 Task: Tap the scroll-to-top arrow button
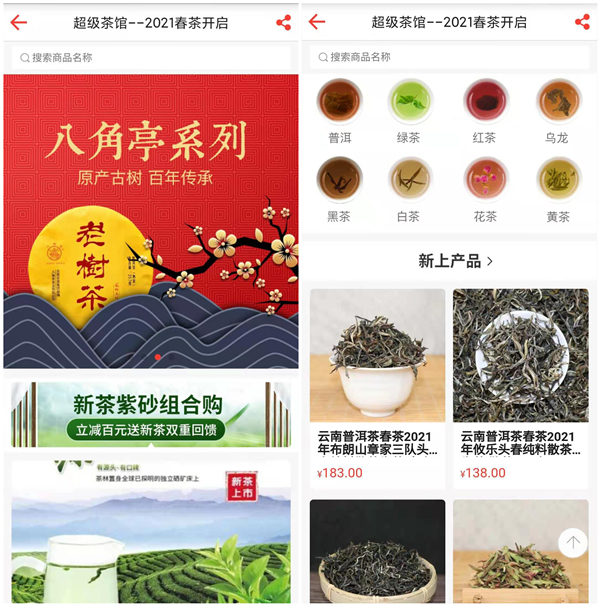coord(573,543)
